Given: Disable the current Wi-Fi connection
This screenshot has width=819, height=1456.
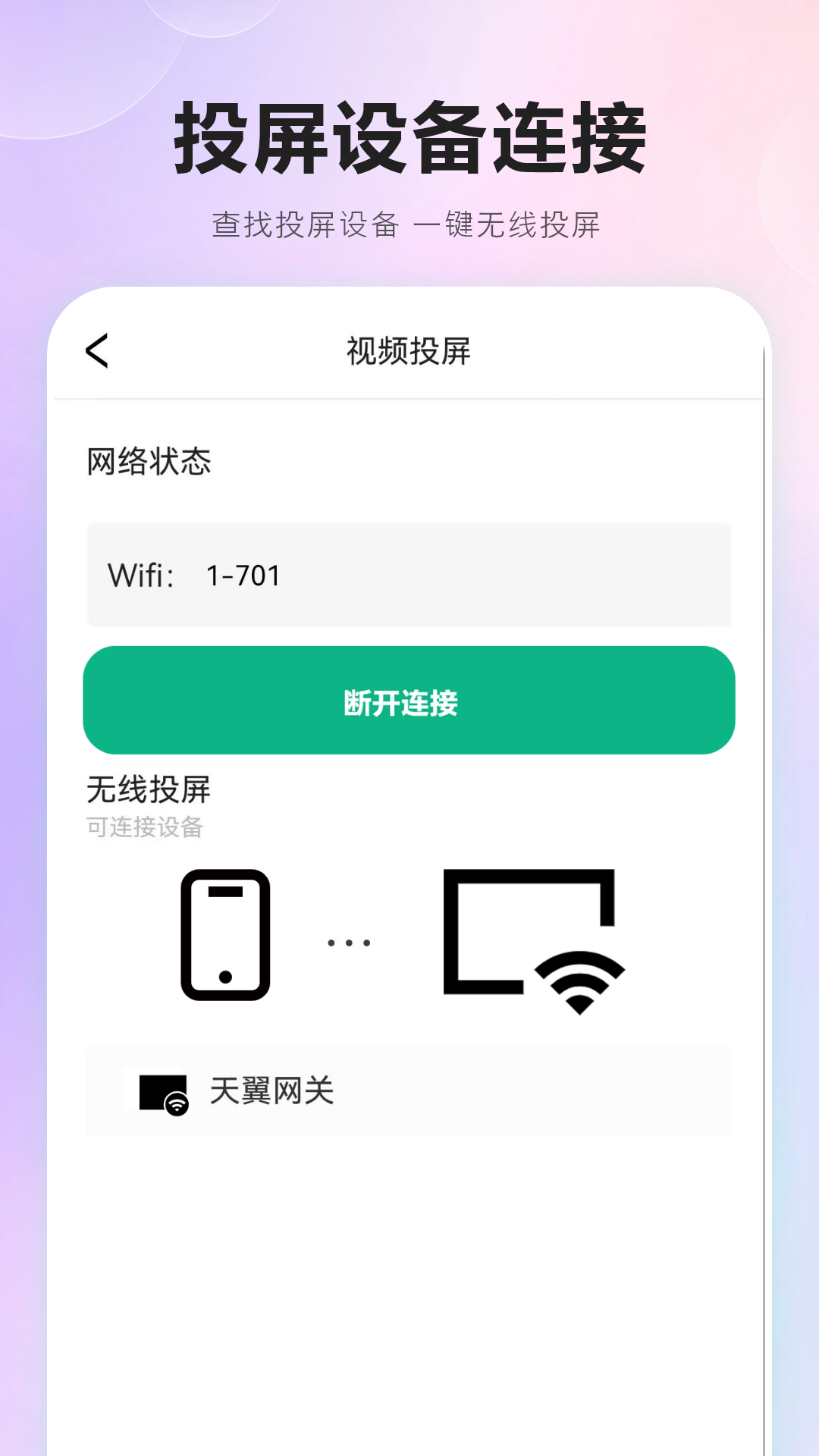Looking at the screenshot, I should [409, 699].
